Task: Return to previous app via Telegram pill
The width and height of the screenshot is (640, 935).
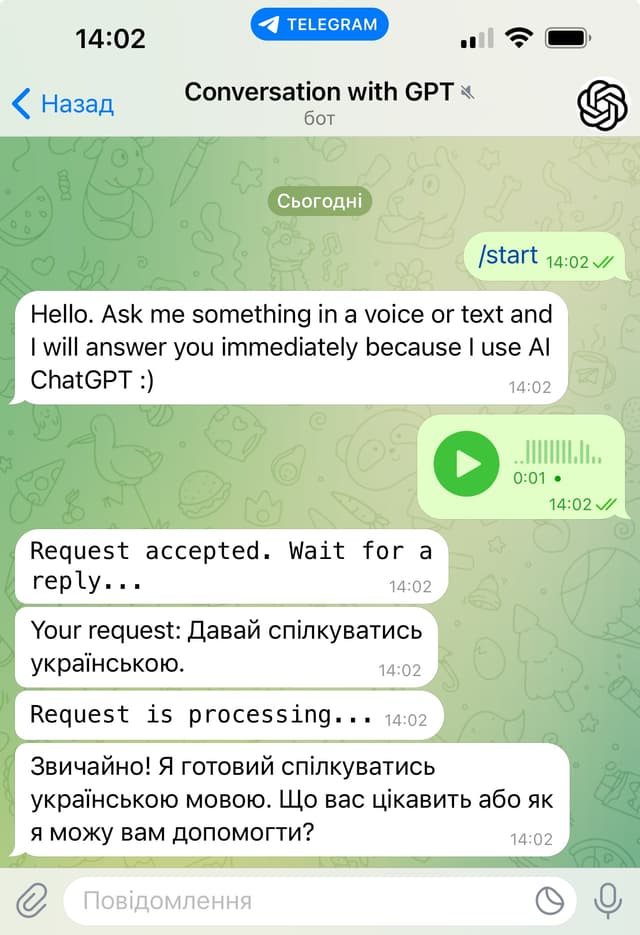Action: pos(320,25)
